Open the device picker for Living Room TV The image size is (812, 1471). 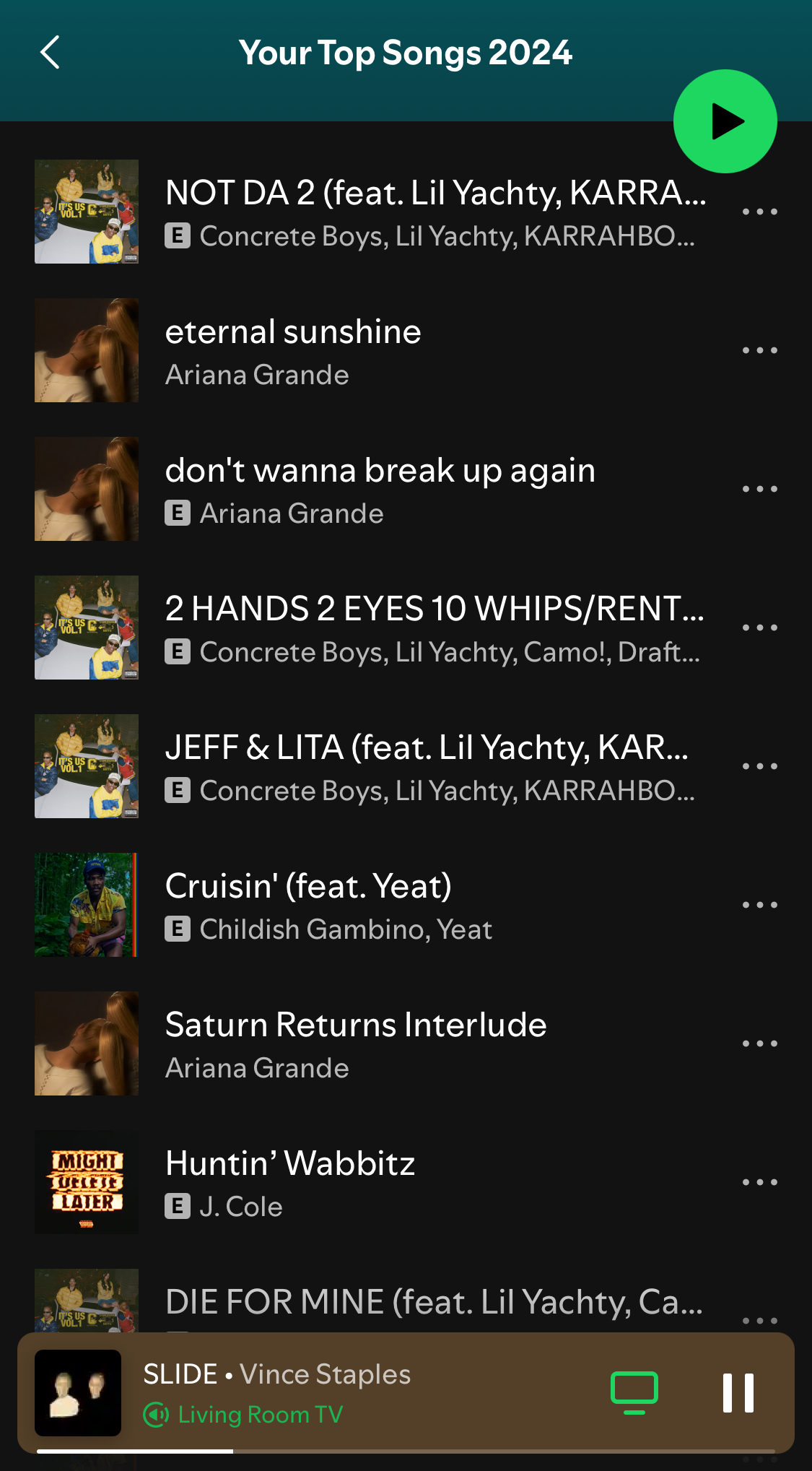click(634, 1392)
